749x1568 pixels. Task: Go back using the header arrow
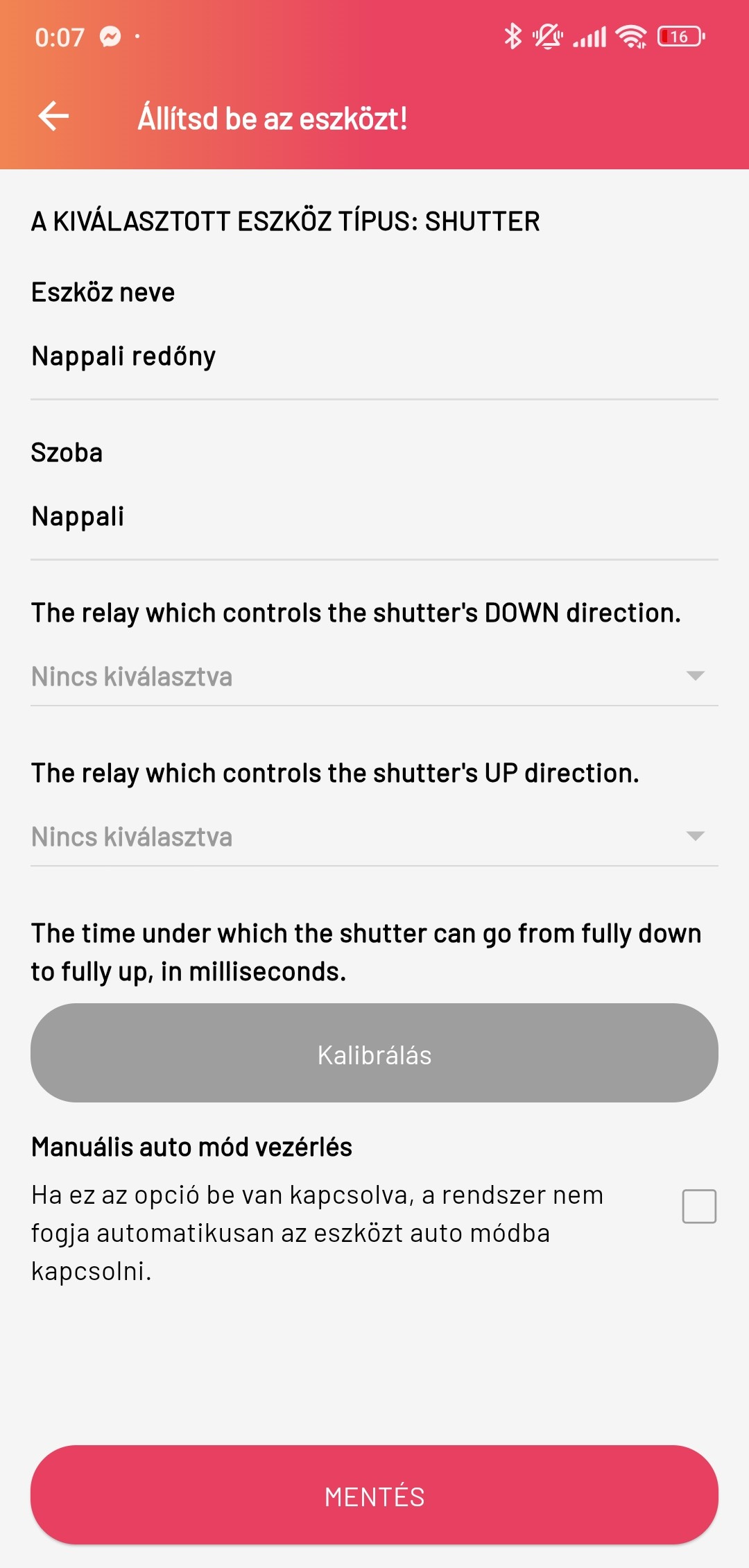point(53,116)
